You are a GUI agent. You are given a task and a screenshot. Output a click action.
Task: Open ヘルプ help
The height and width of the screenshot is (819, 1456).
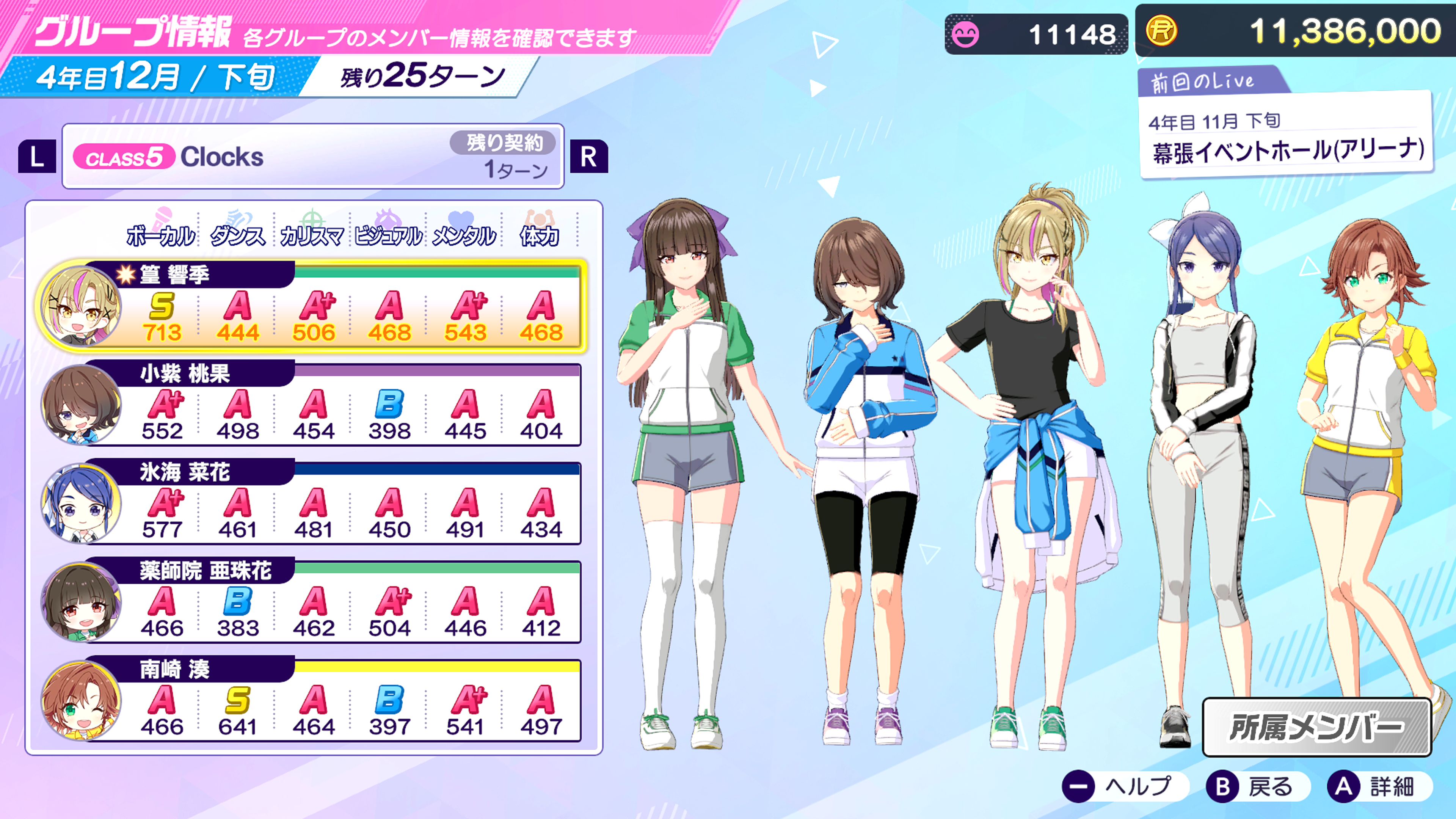click(1125, 786)
